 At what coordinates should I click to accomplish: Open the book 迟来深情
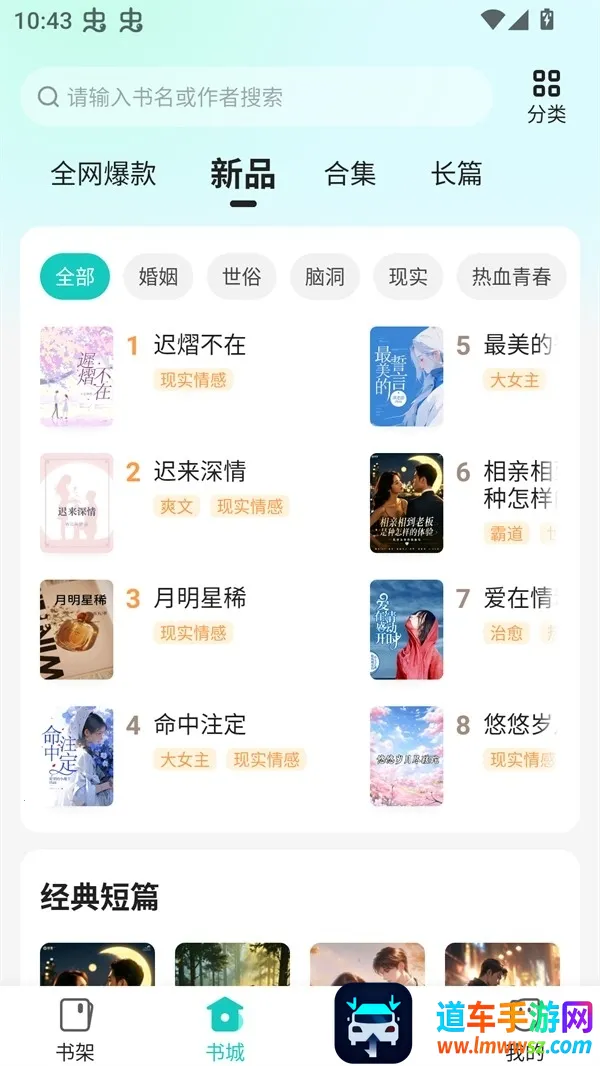point(199,472)
